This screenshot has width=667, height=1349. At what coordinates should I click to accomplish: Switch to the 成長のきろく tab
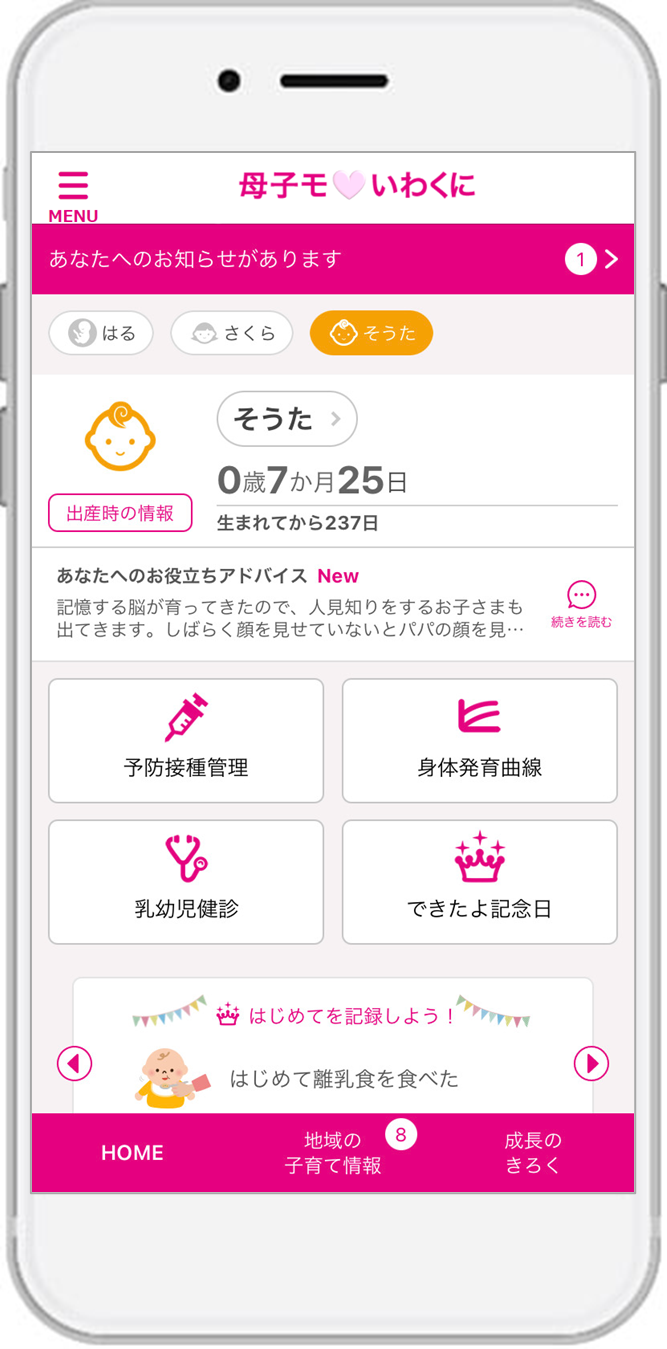[533, 1153]
